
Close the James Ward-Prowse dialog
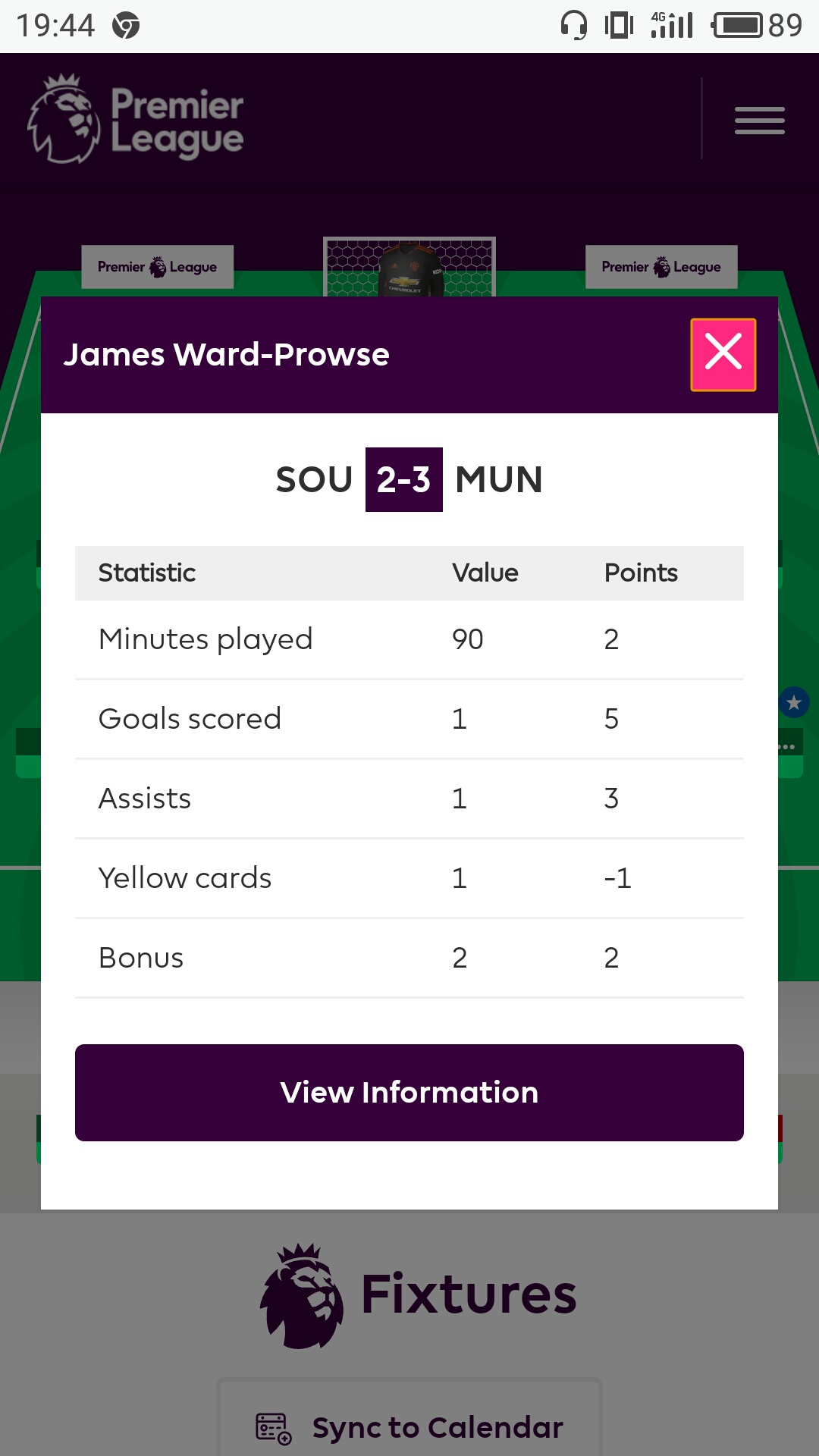click(x=723, y=354)
